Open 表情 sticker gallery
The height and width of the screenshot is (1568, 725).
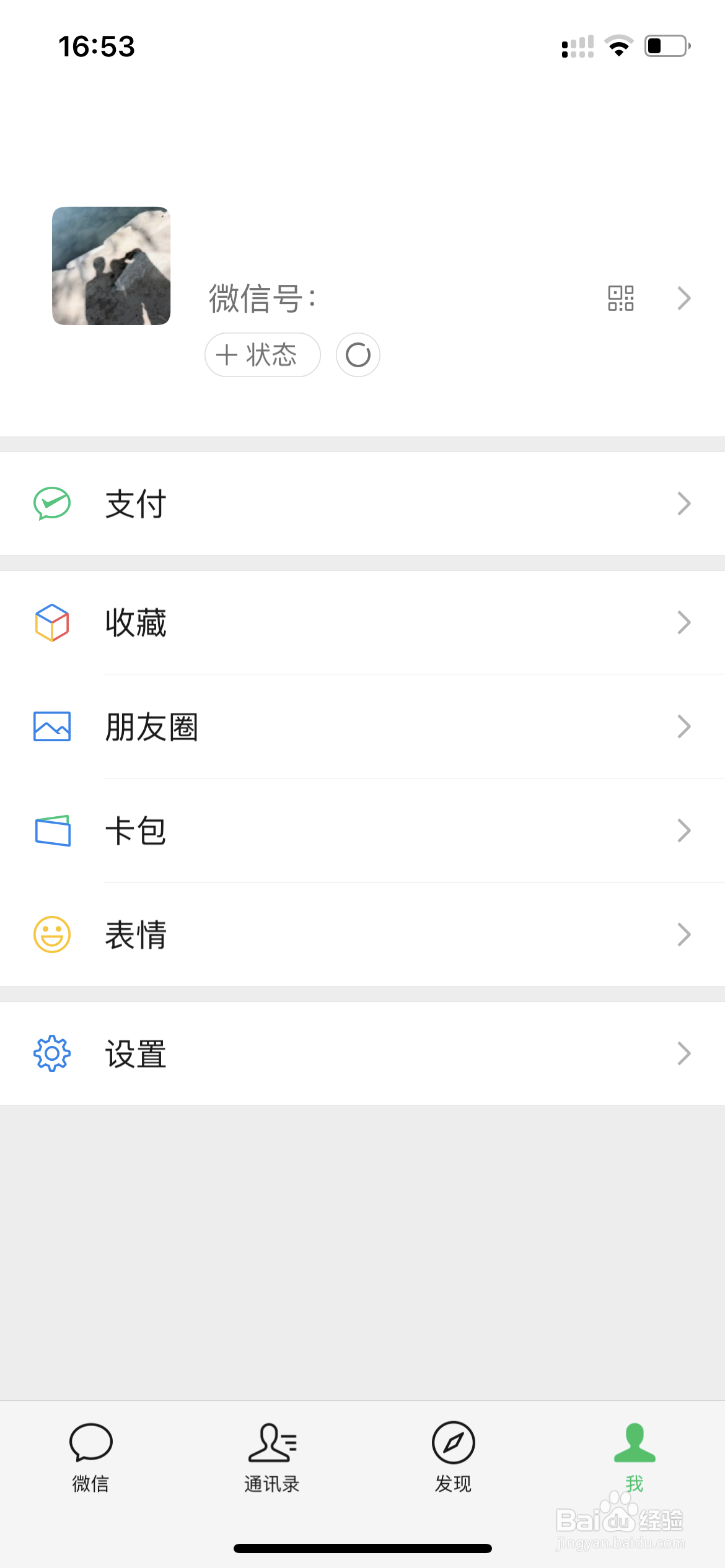click(362, 934)
